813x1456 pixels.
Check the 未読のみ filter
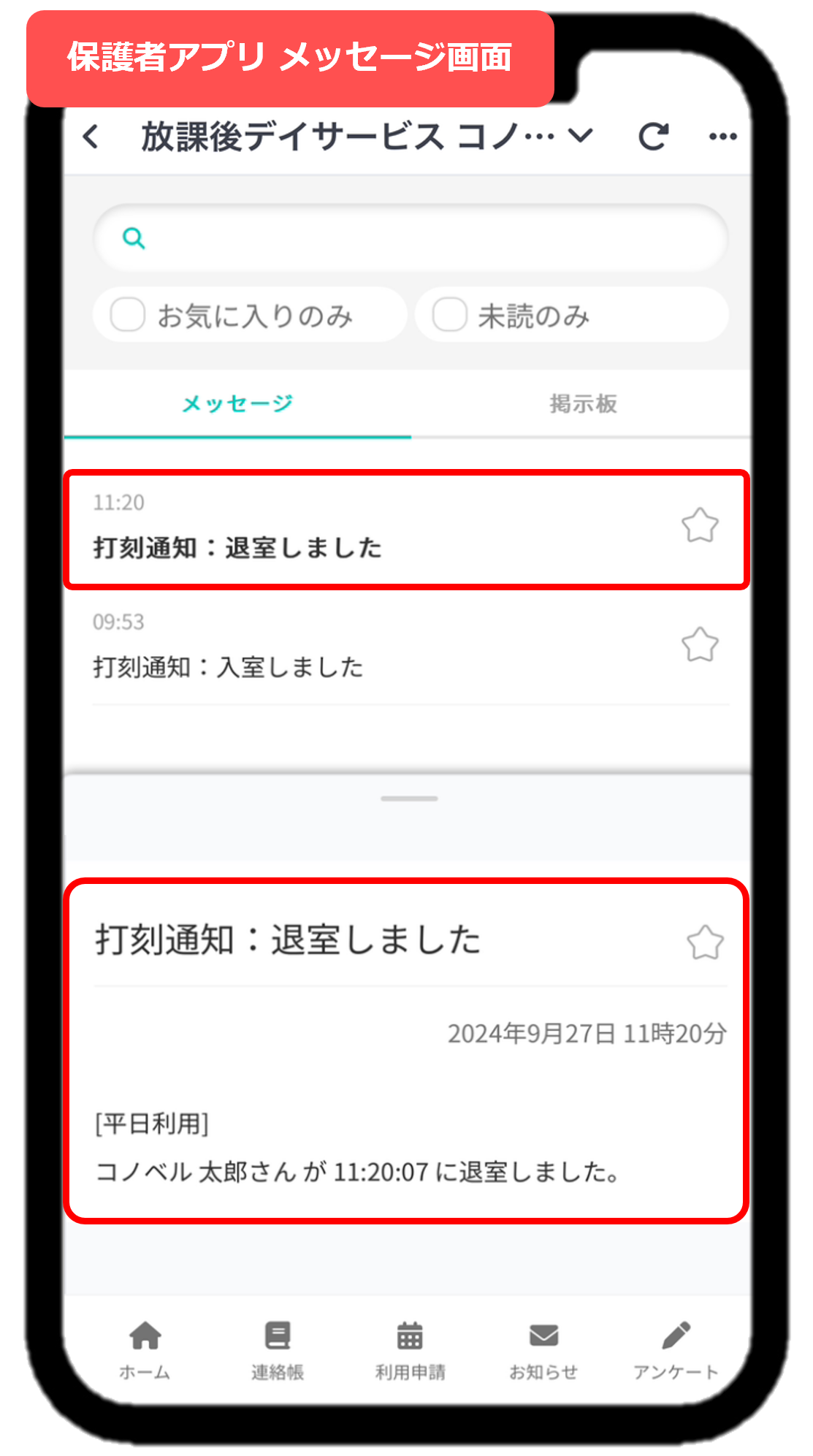click(x=450, y=316)
